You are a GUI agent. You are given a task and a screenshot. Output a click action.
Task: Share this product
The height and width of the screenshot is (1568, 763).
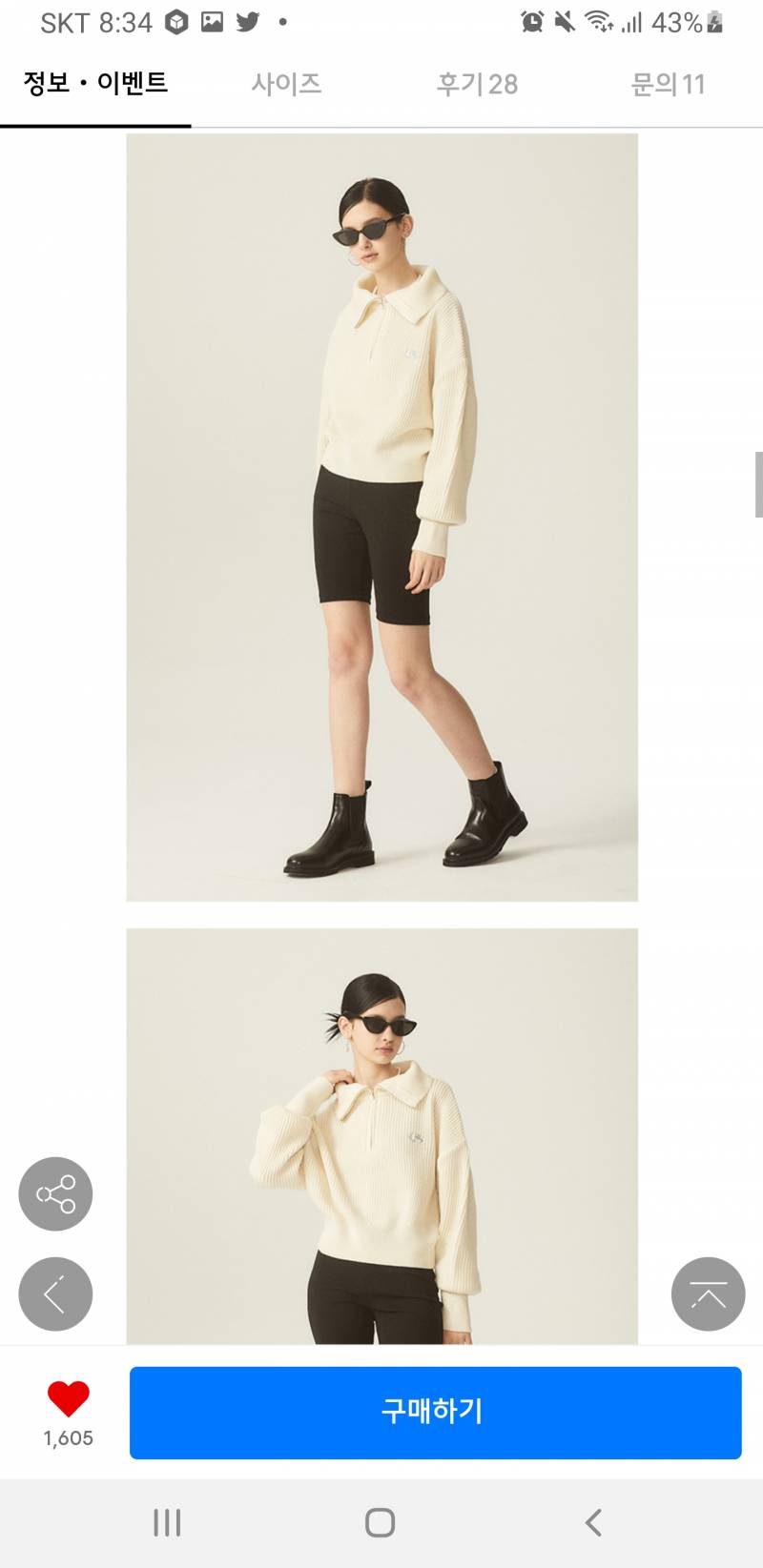[55, 1193]
